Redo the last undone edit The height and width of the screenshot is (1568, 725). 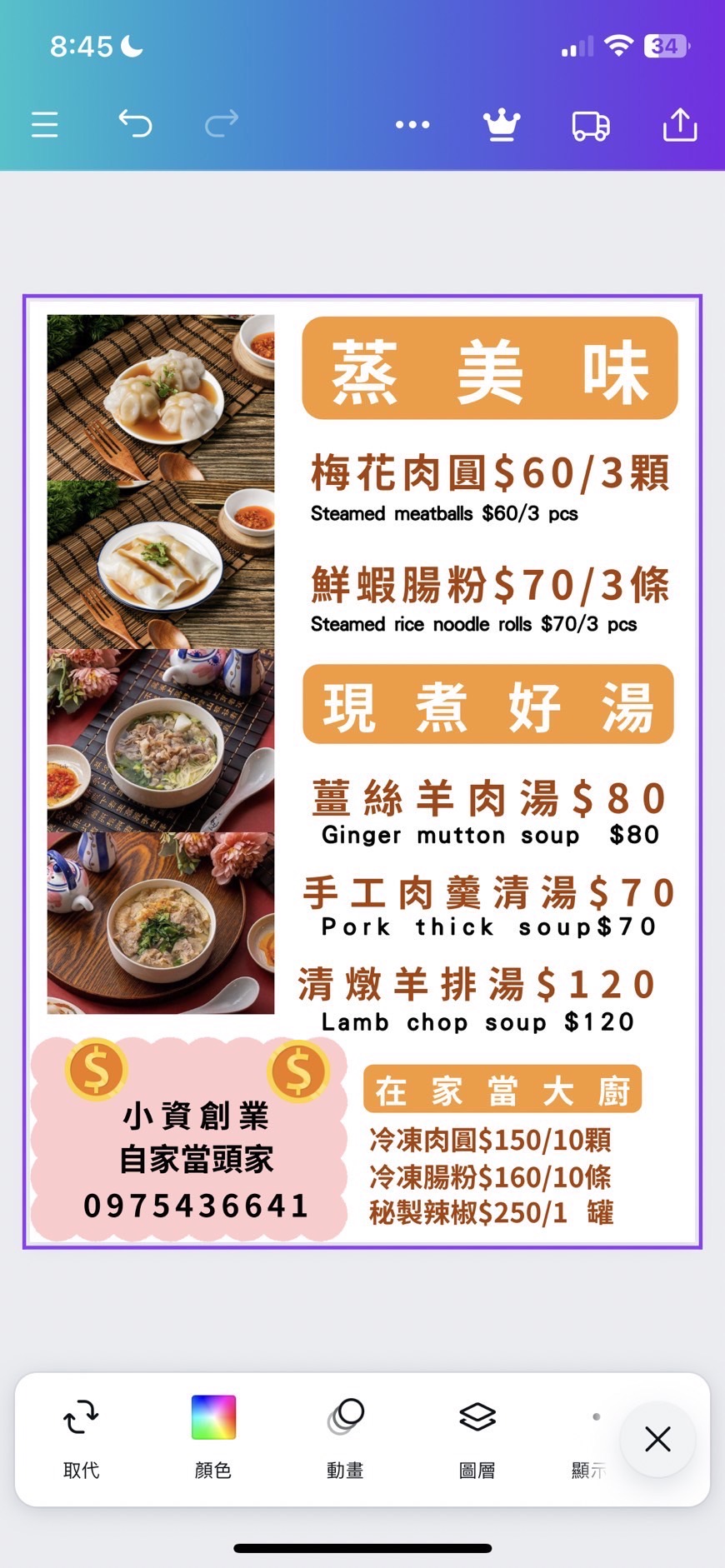tap(222, 124)
